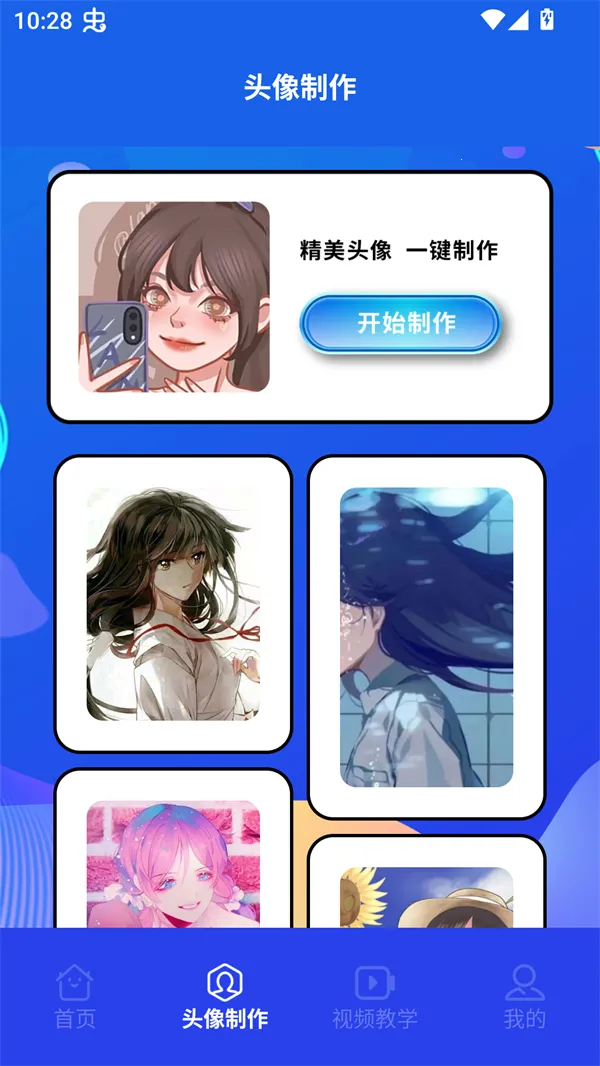Go to the 我的 tab

tap(524, 997)
